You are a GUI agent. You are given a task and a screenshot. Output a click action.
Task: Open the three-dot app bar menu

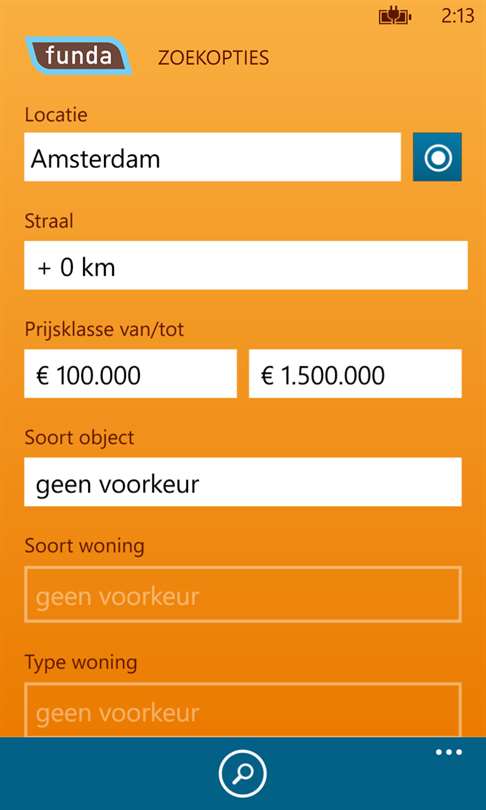coord(448,752)
